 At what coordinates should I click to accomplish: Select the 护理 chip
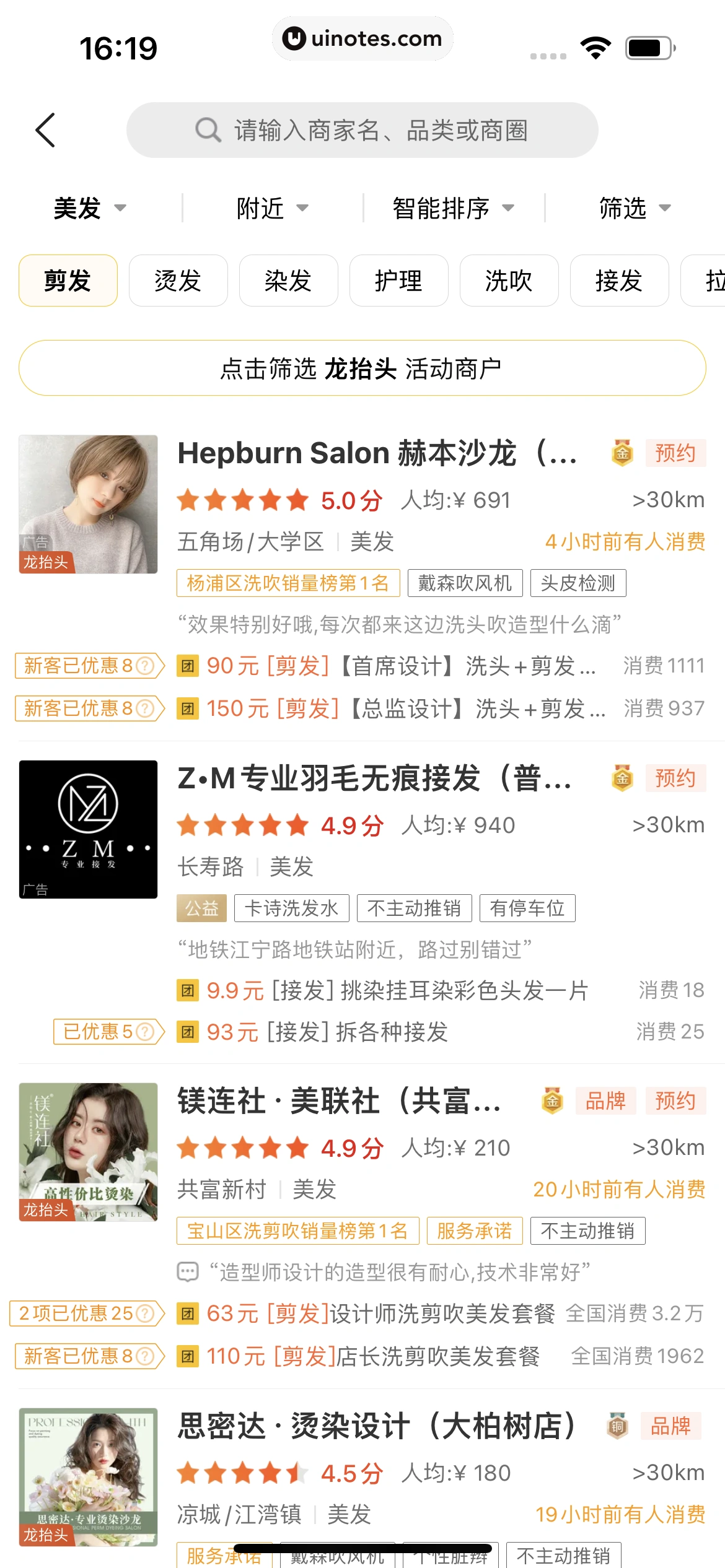pyautogui.click(x=399, y=281)
